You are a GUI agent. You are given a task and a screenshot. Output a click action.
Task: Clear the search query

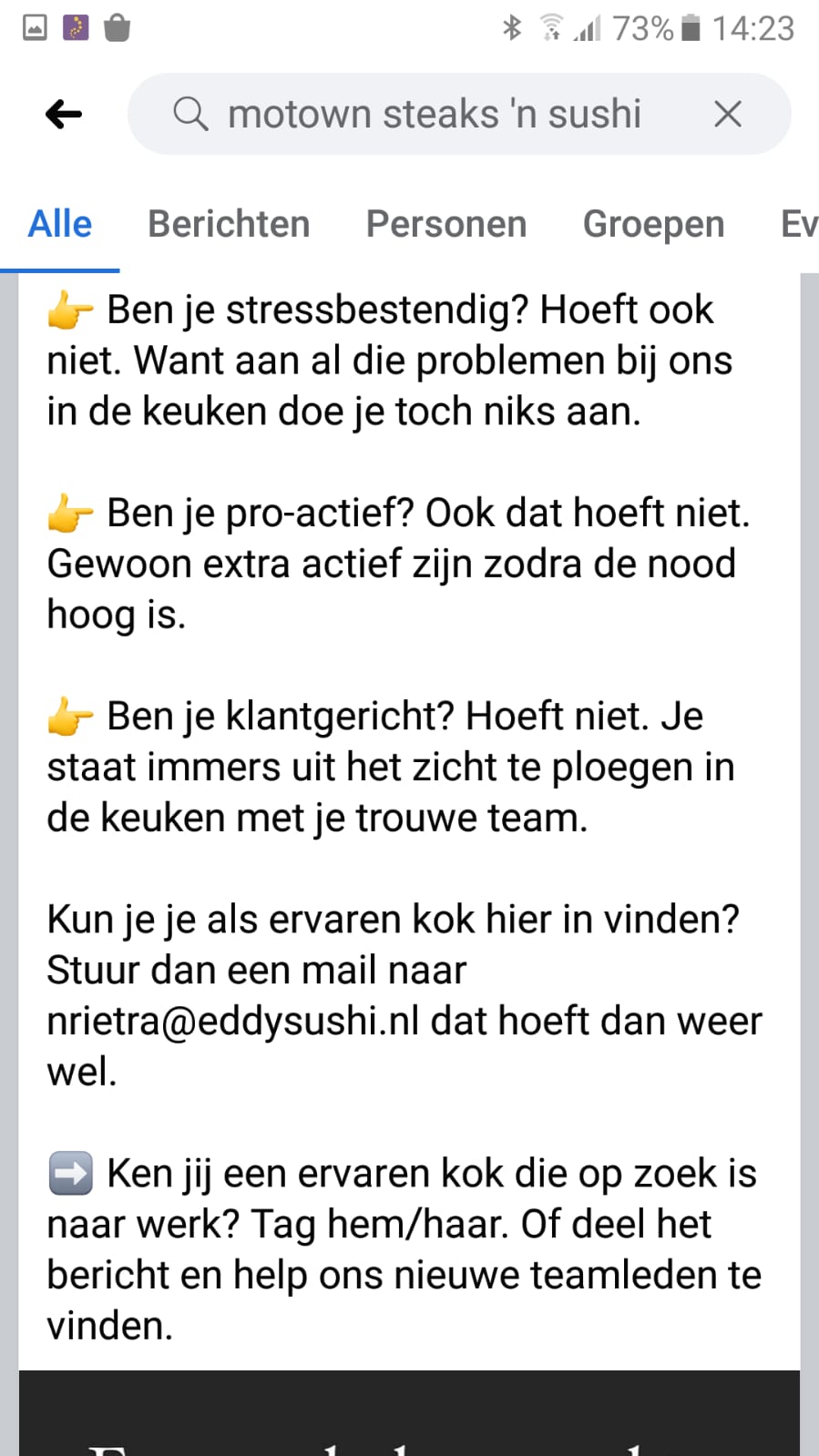click(x=727, y=115)
